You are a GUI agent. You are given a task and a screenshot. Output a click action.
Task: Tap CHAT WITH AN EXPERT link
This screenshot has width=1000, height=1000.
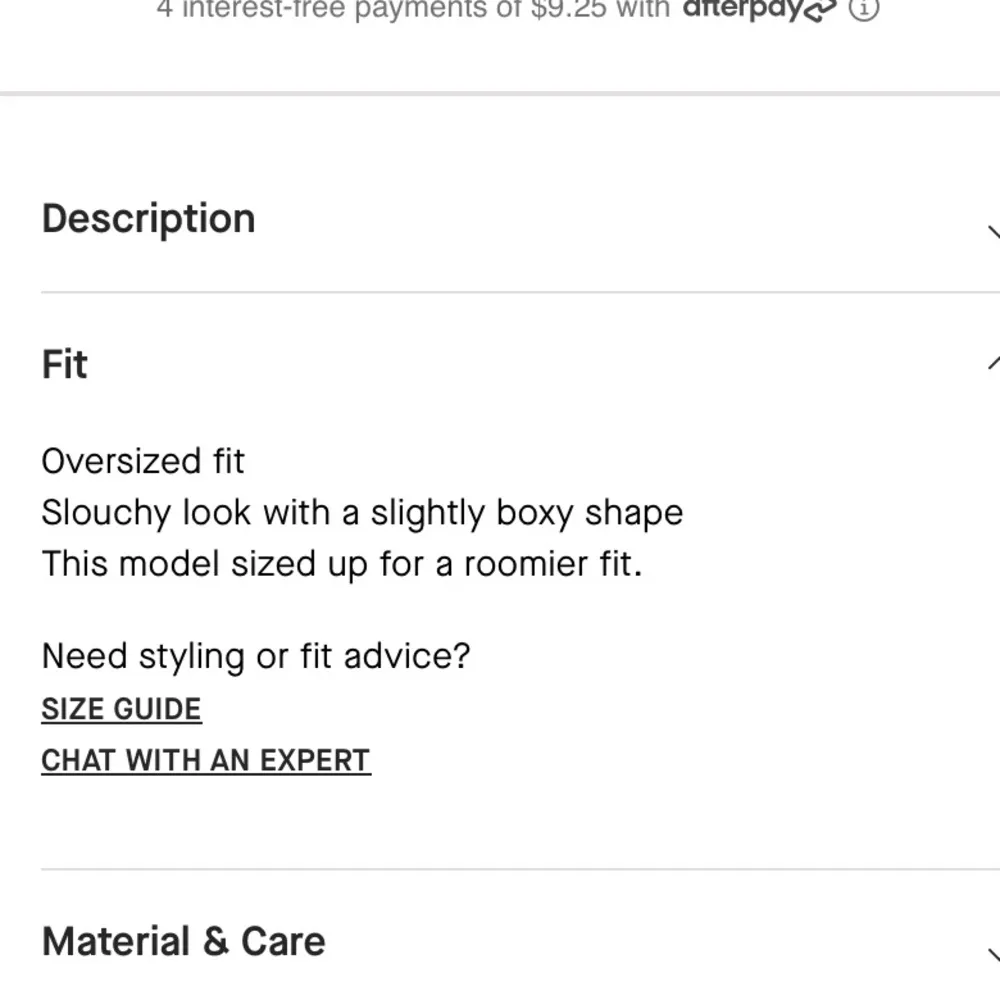coord(206,760)
